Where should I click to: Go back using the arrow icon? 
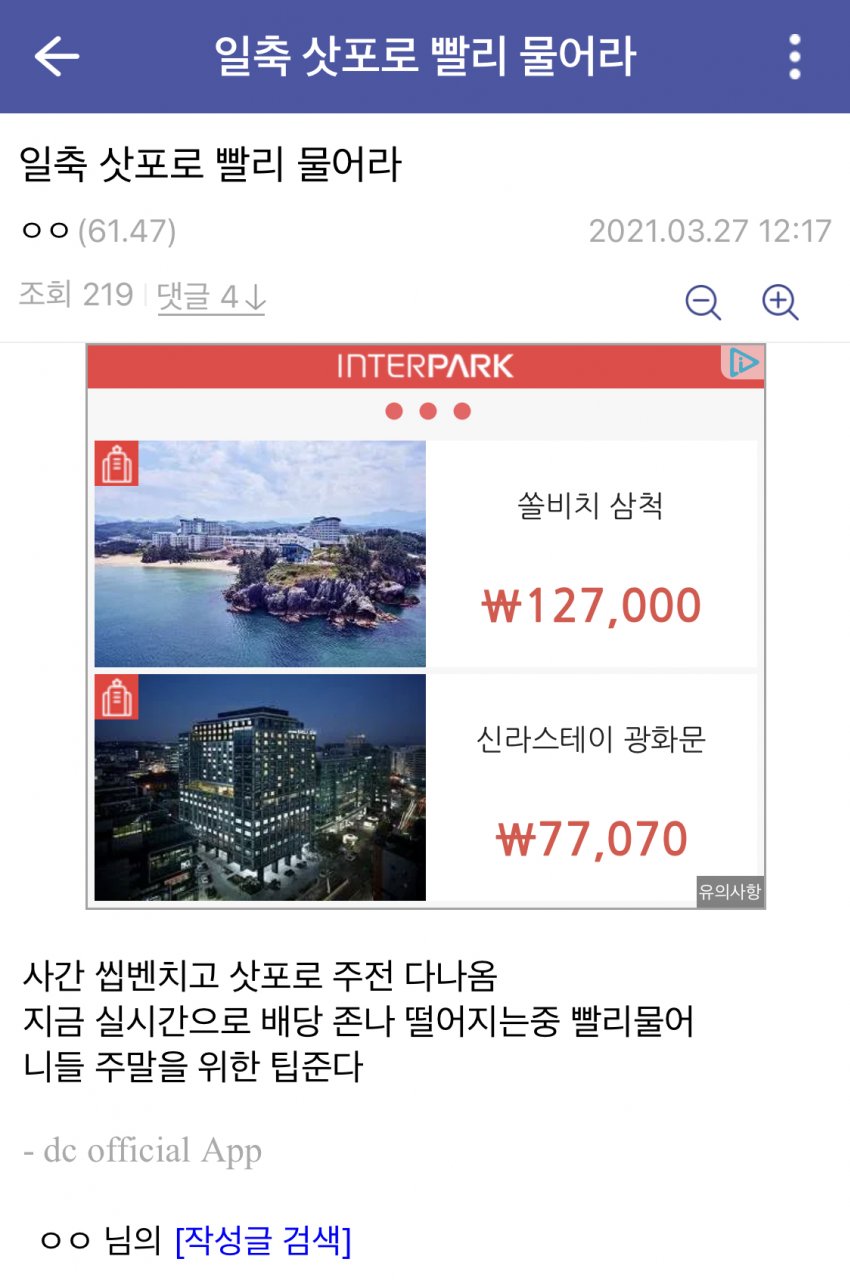[57, 57]
